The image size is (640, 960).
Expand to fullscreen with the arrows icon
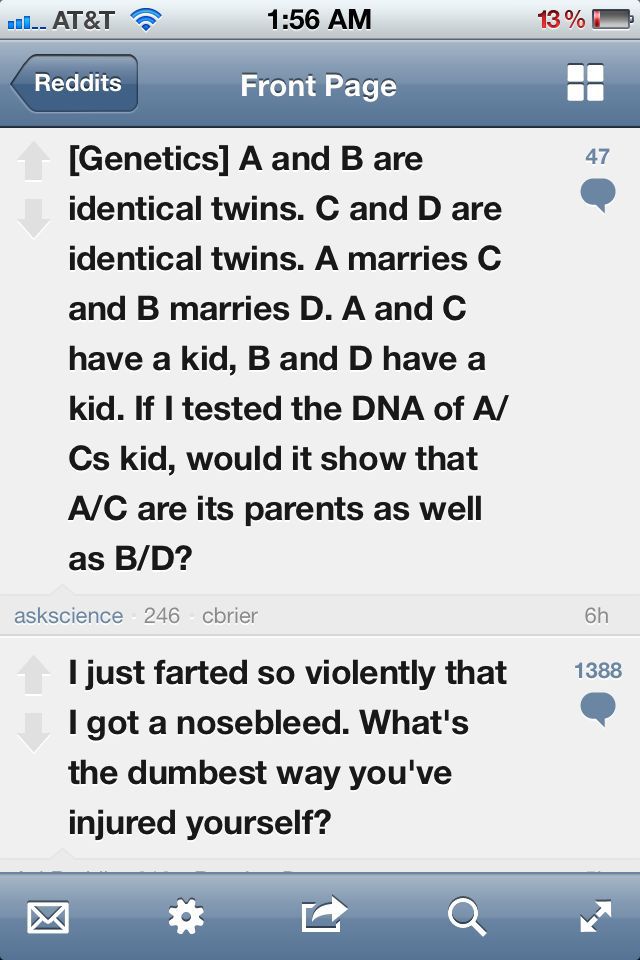click(594, 916)
